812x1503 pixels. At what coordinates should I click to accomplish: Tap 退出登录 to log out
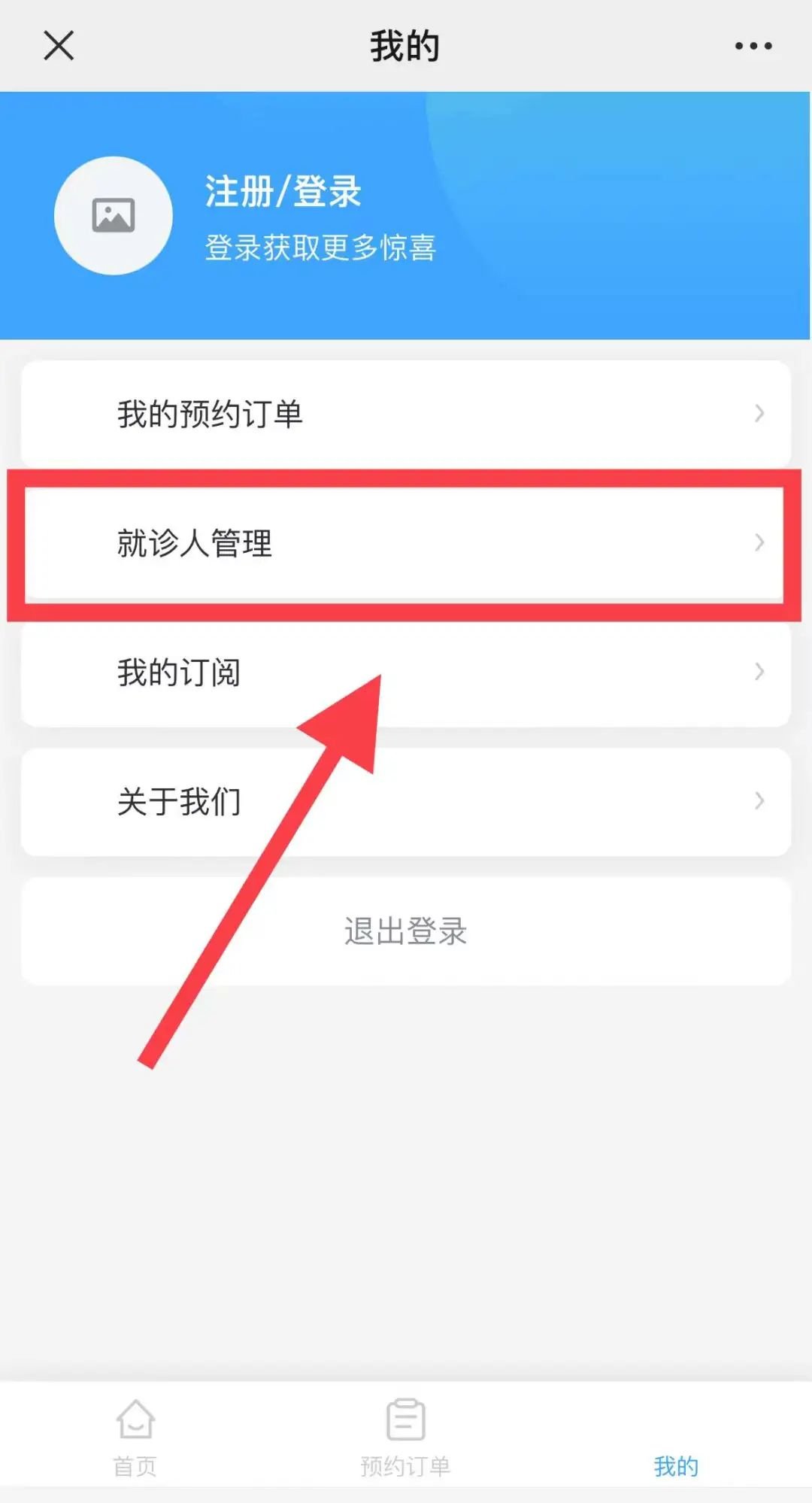[406, 931]
